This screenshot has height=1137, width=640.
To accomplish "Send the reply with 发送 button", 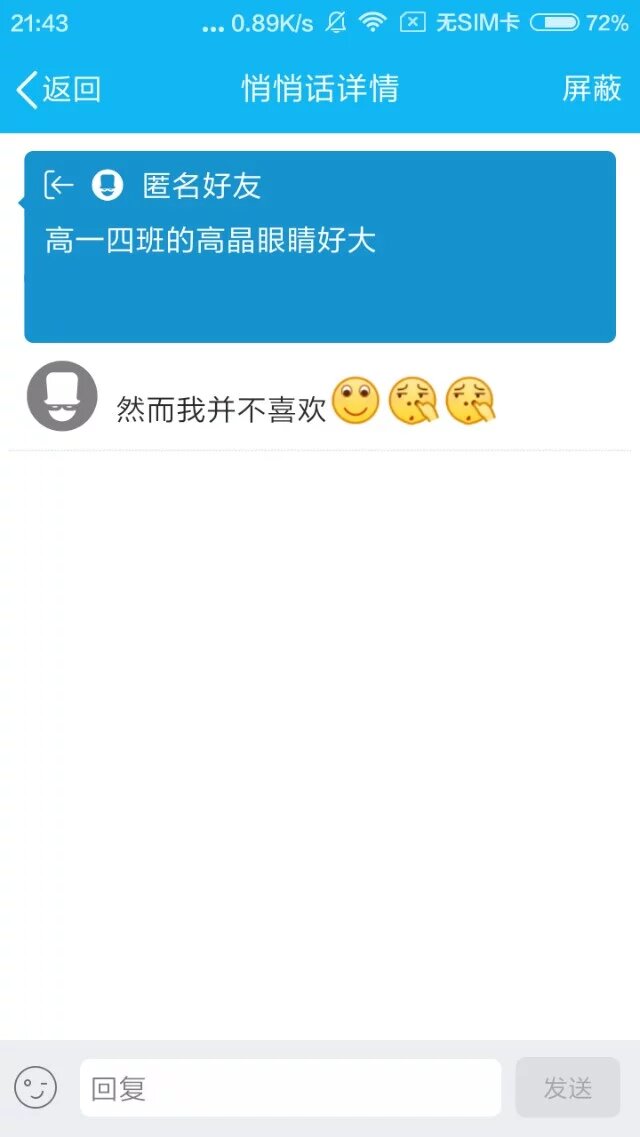I will pos(567,1088).
